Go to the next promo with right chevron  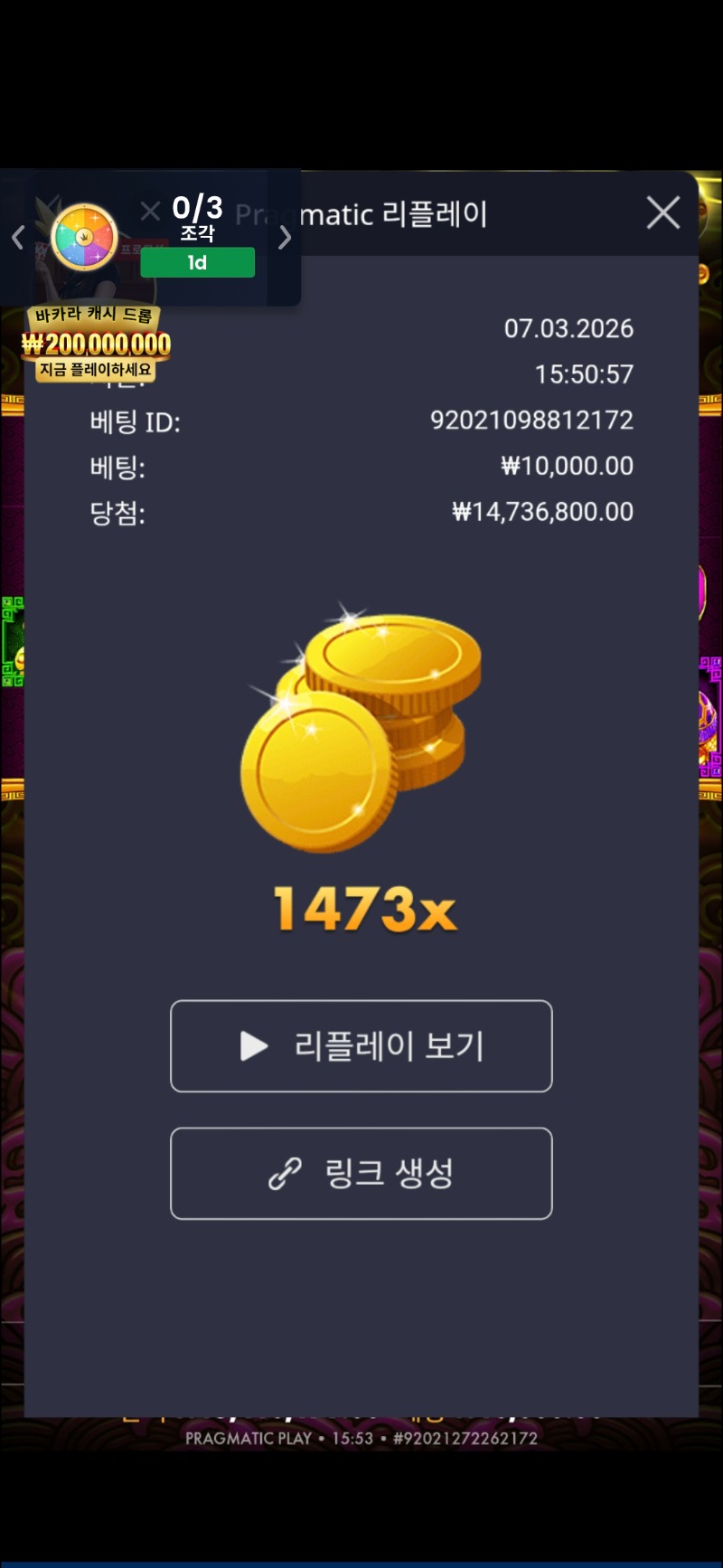(285, 238)
